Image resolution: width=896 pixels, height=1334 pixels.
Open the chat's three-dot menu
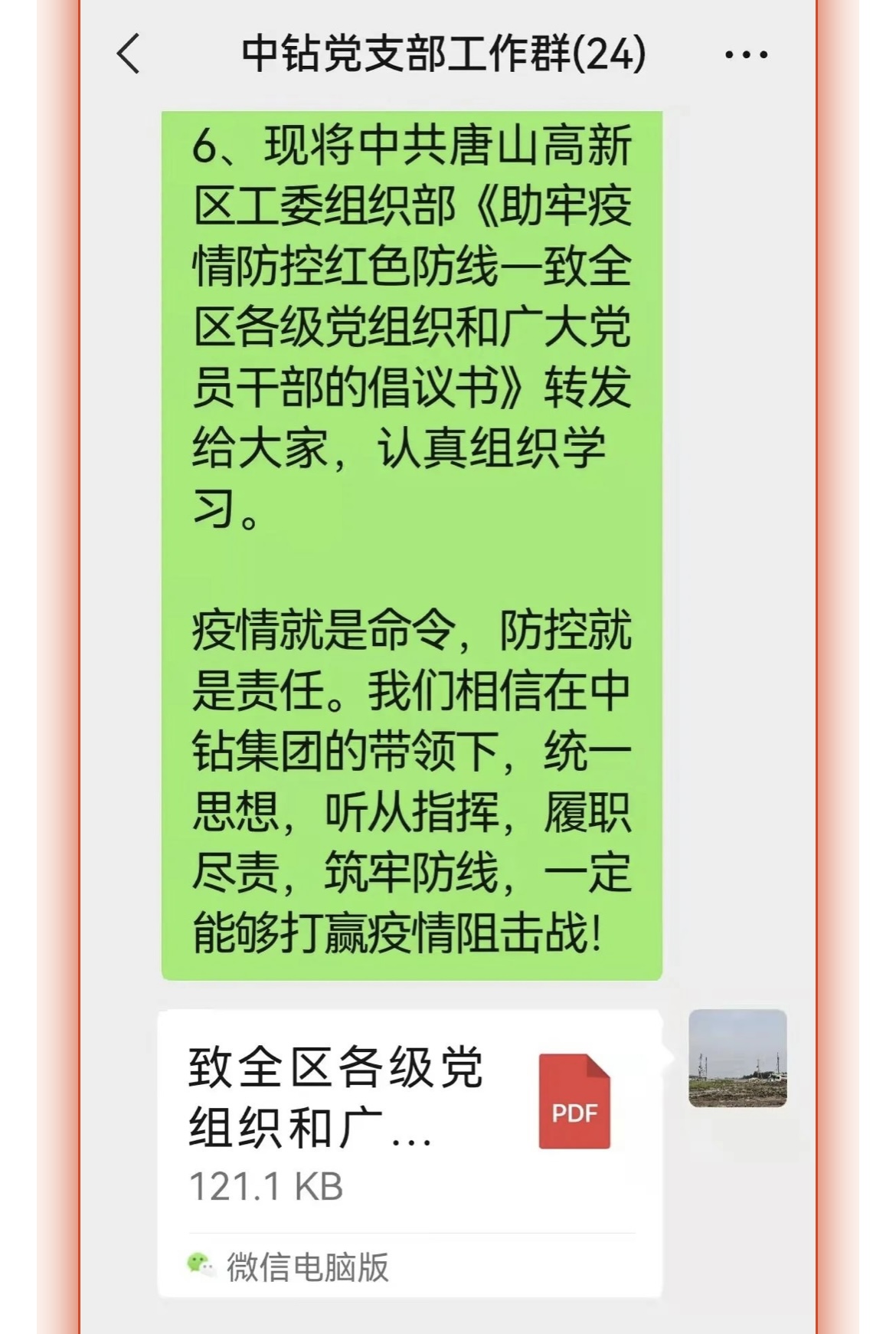[746, 54]
